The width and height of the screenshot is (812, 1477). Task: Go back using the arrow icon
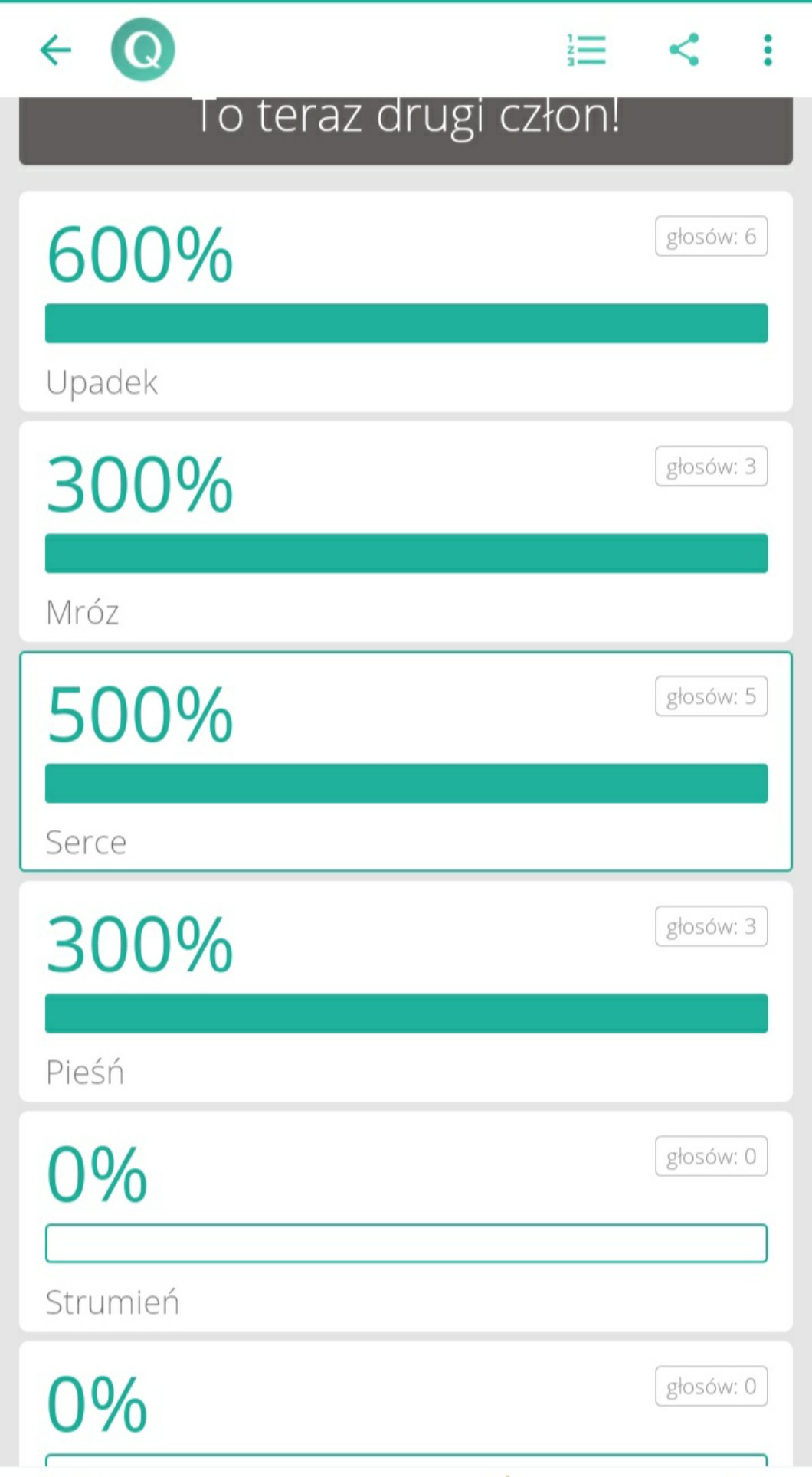[x=55, y=51]
